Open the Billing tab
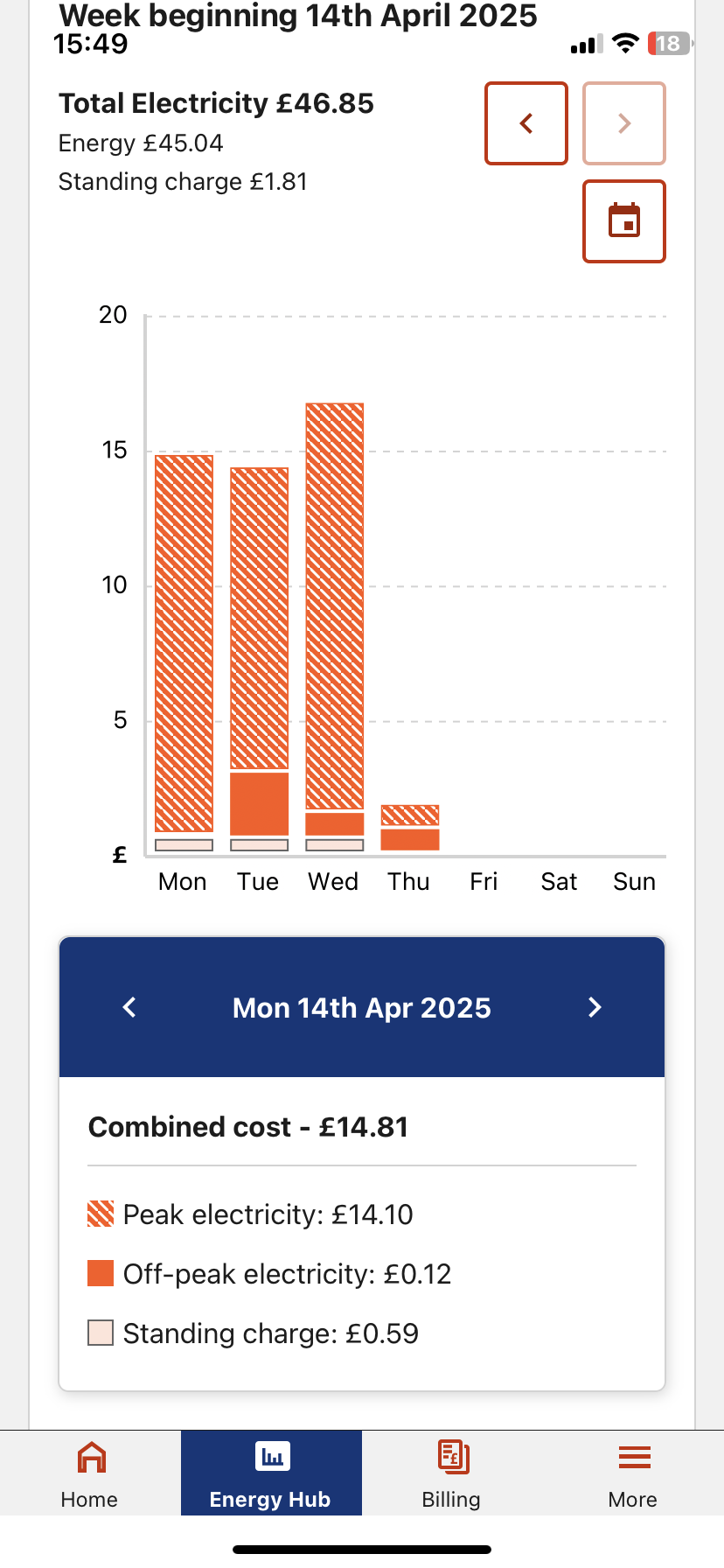 [452, 1473]
